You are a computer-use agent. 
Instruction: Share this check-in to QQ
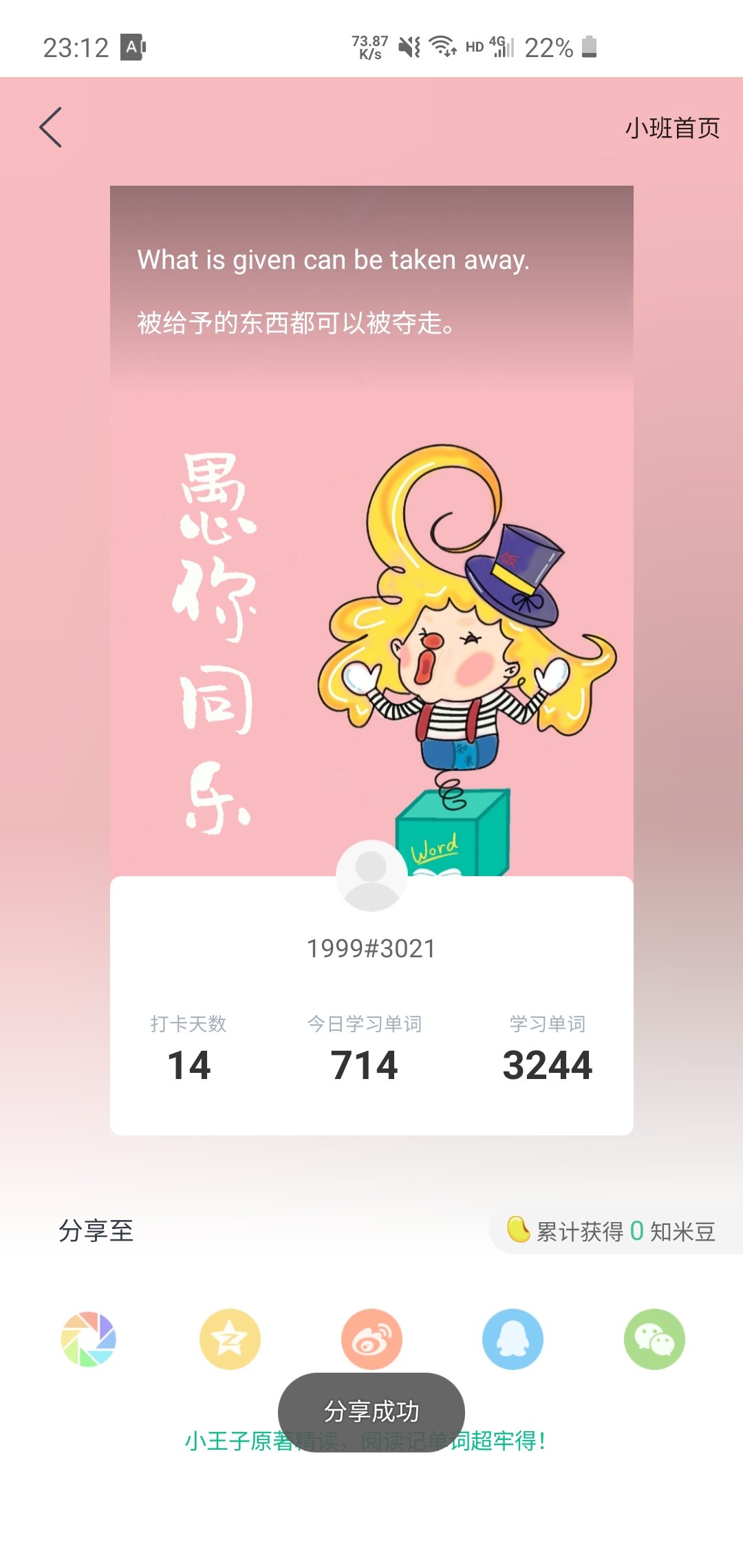coord(513,1339)
